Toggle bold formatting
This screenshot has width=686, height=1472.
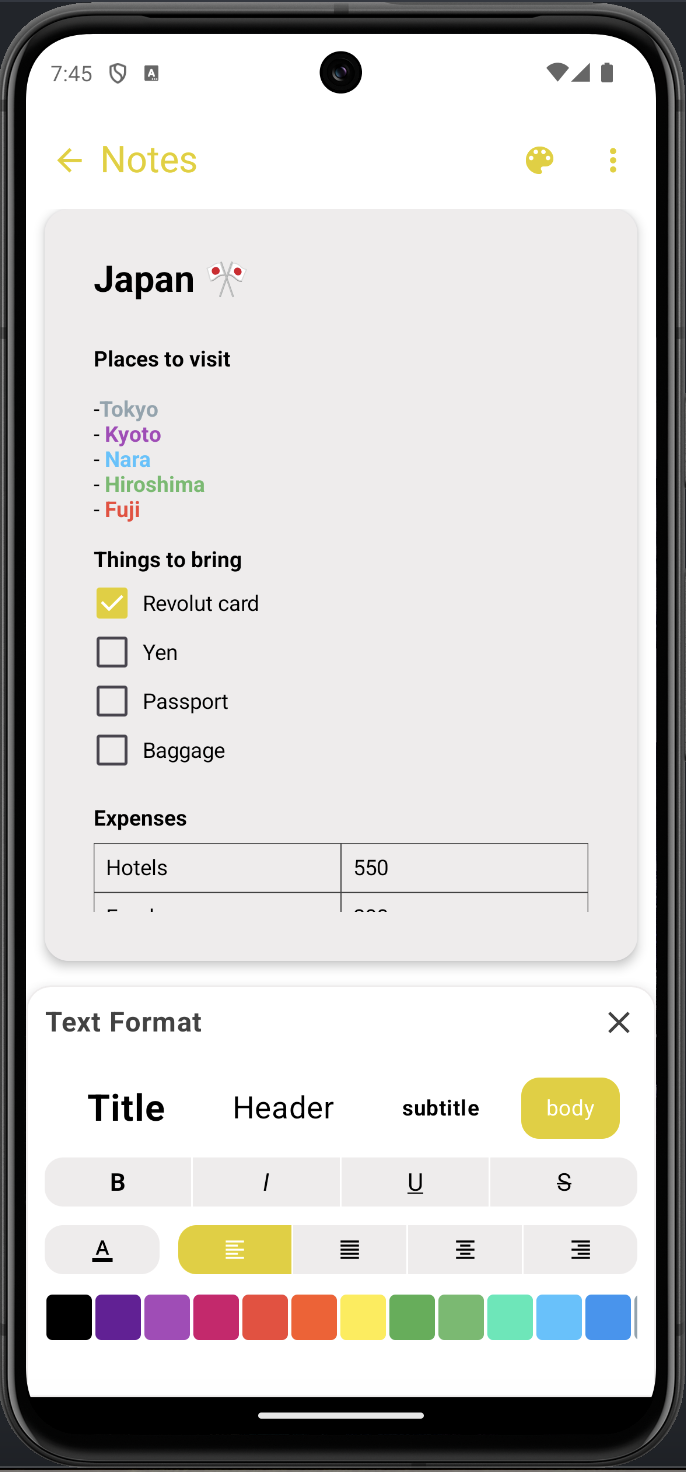[118, 1182]
